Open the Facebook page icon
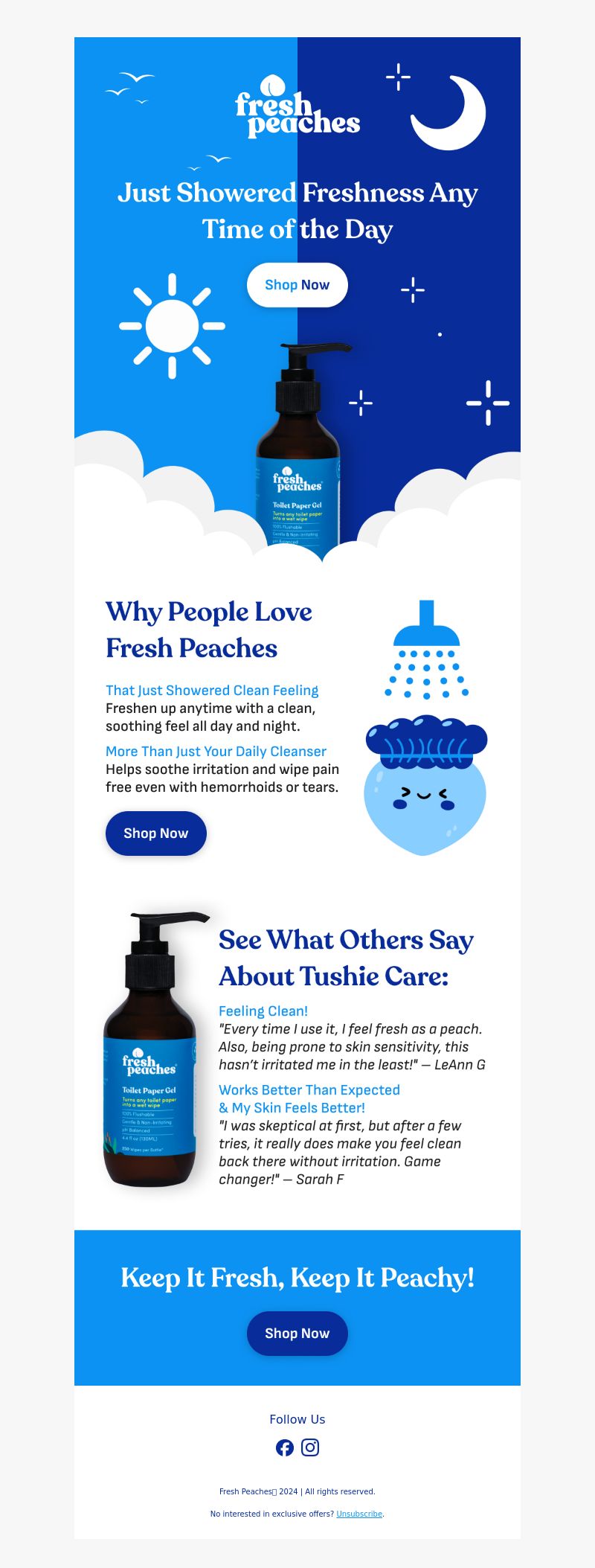595x1568 pixels. [285, 1447]
